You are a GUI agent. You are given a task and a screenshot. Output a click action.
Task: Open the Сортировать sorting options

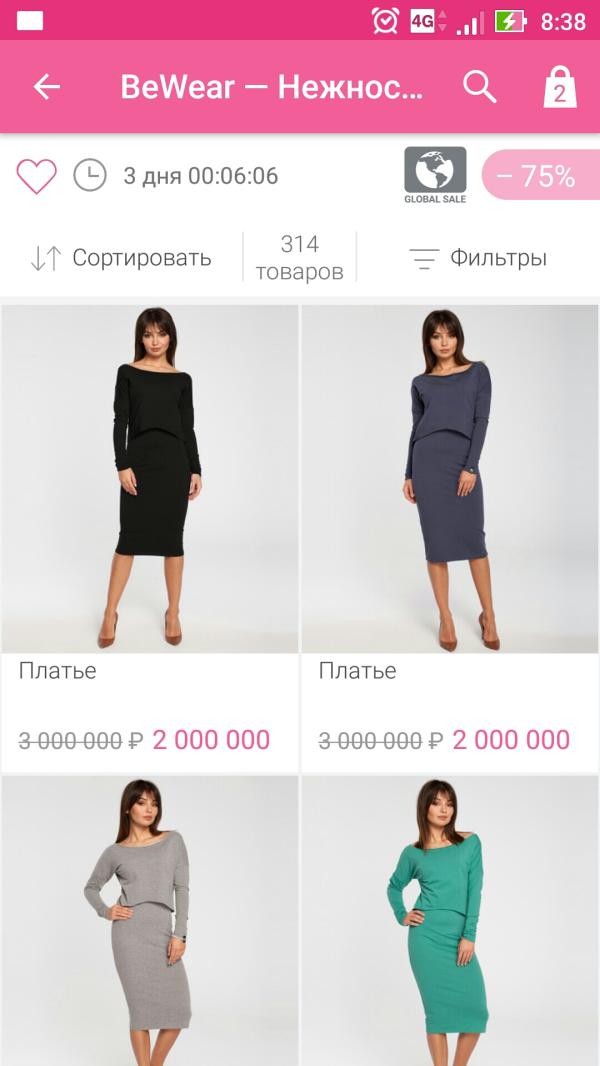pyautogui.click(x=121, y=258)
